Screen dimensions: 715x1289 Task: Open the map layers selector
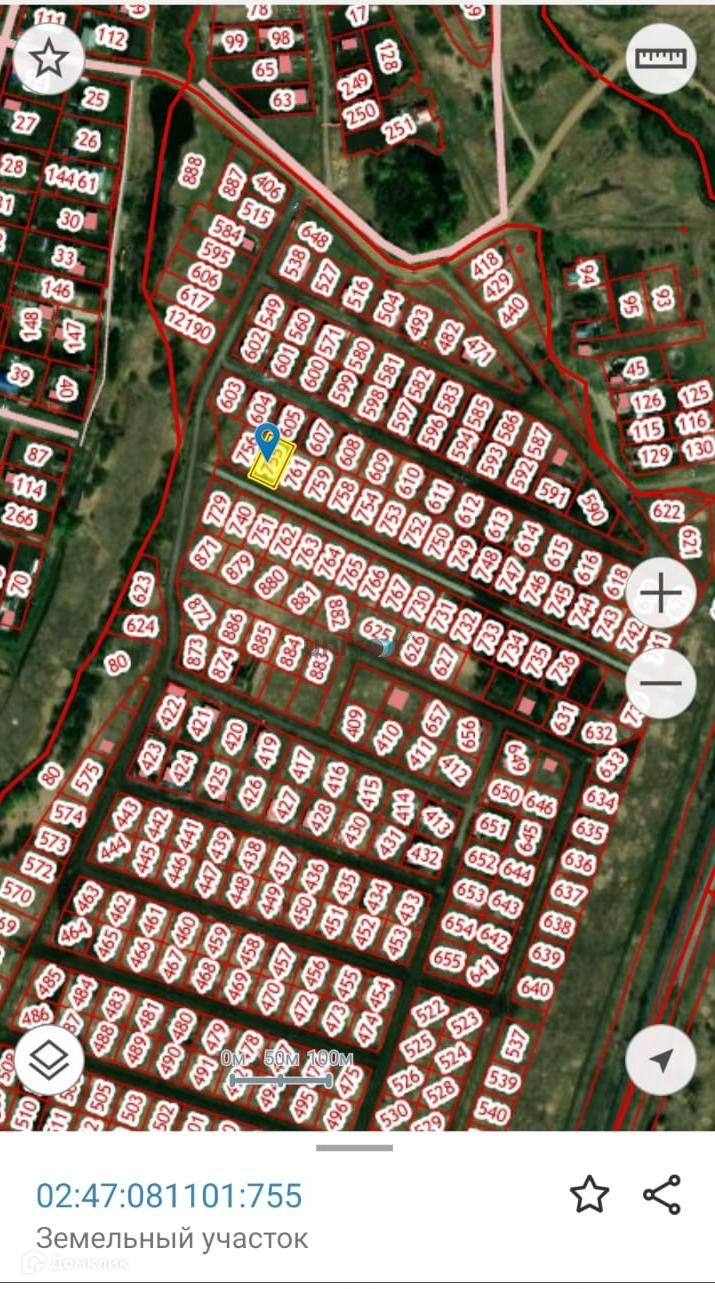[49, 1059]
